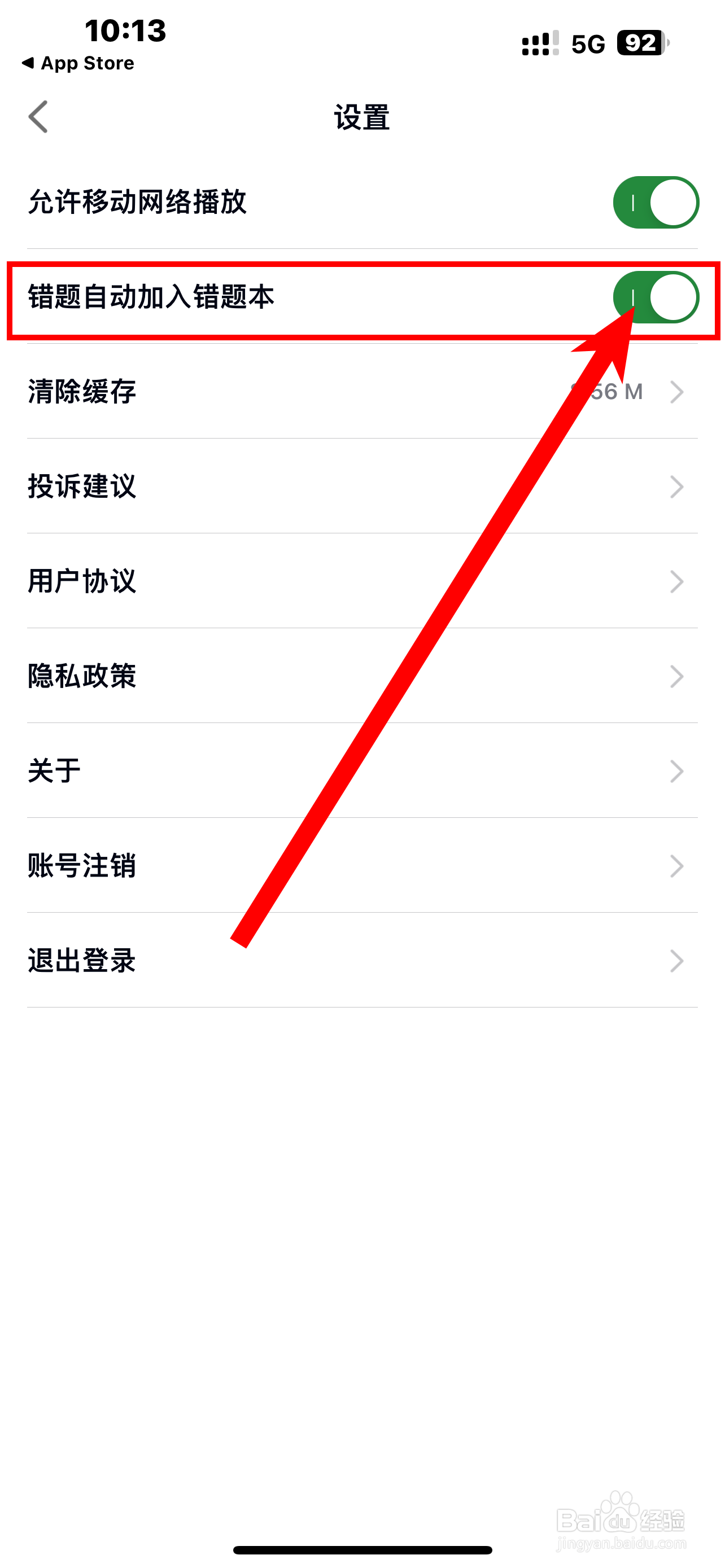Tap the 5G network indicator
This screenshot has height=1568, width=725.
[586, 42]
